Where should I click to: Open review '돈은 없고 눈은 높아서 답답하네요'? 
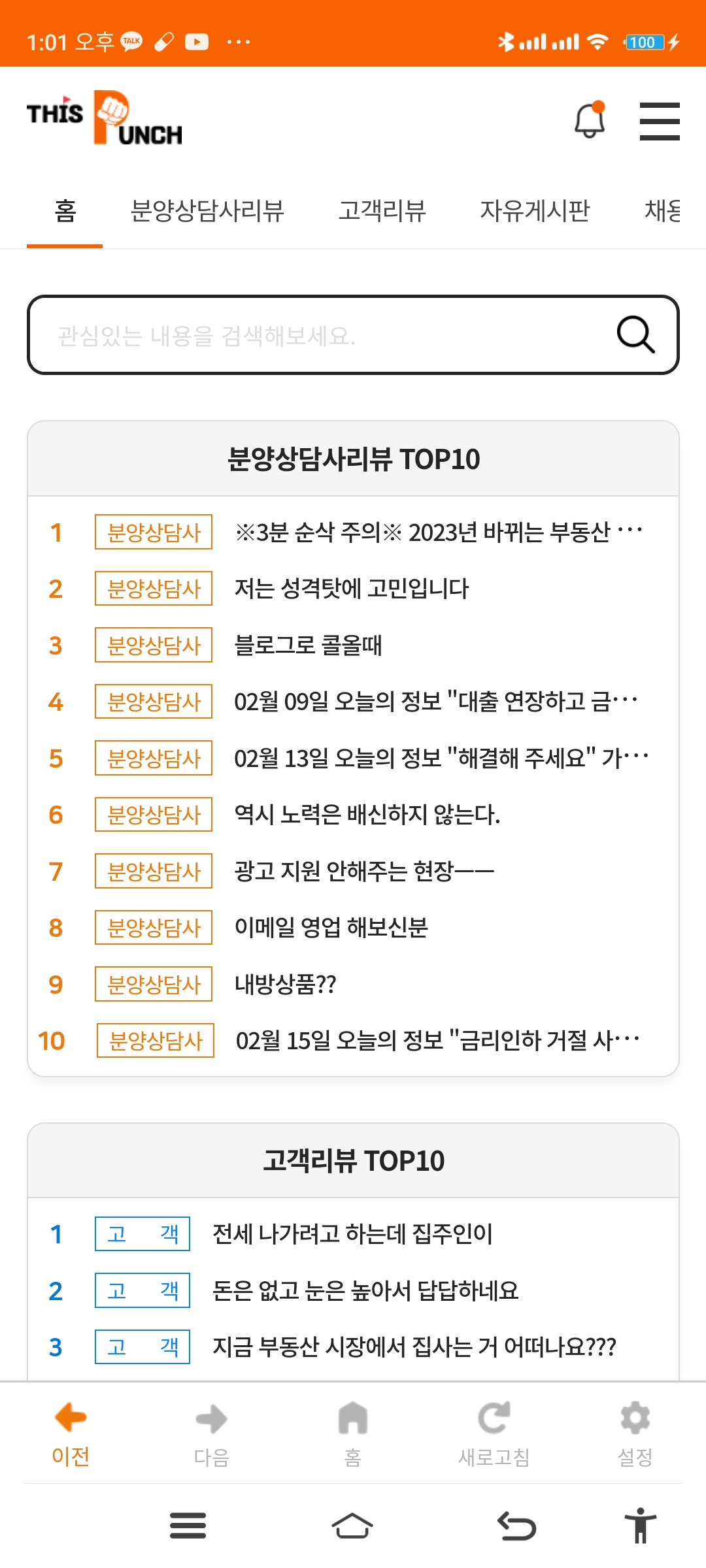tap(365, 1291)
